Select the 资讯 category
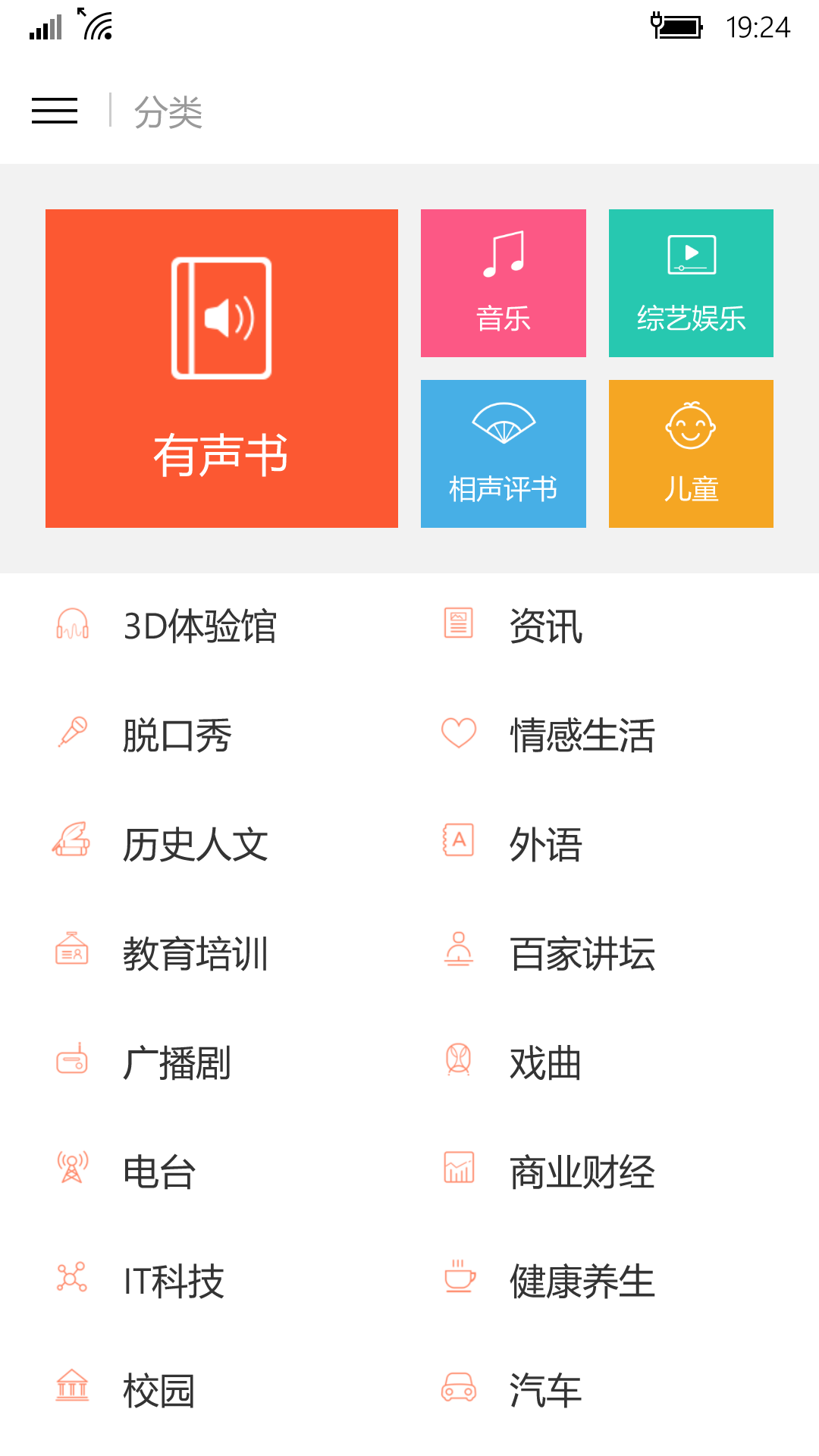Image resolution: width=819 pixels, height=1456 pixels. tap(545, 626)
